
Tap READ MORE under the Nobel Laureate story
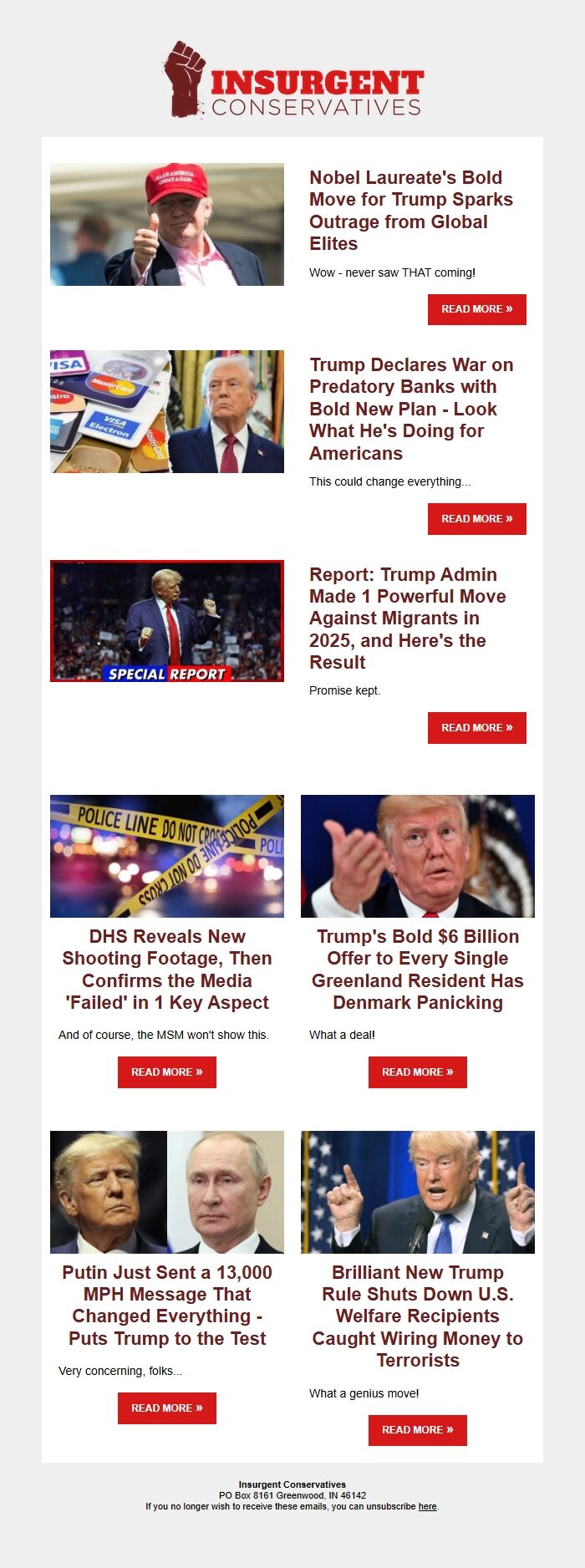point(476,309)
